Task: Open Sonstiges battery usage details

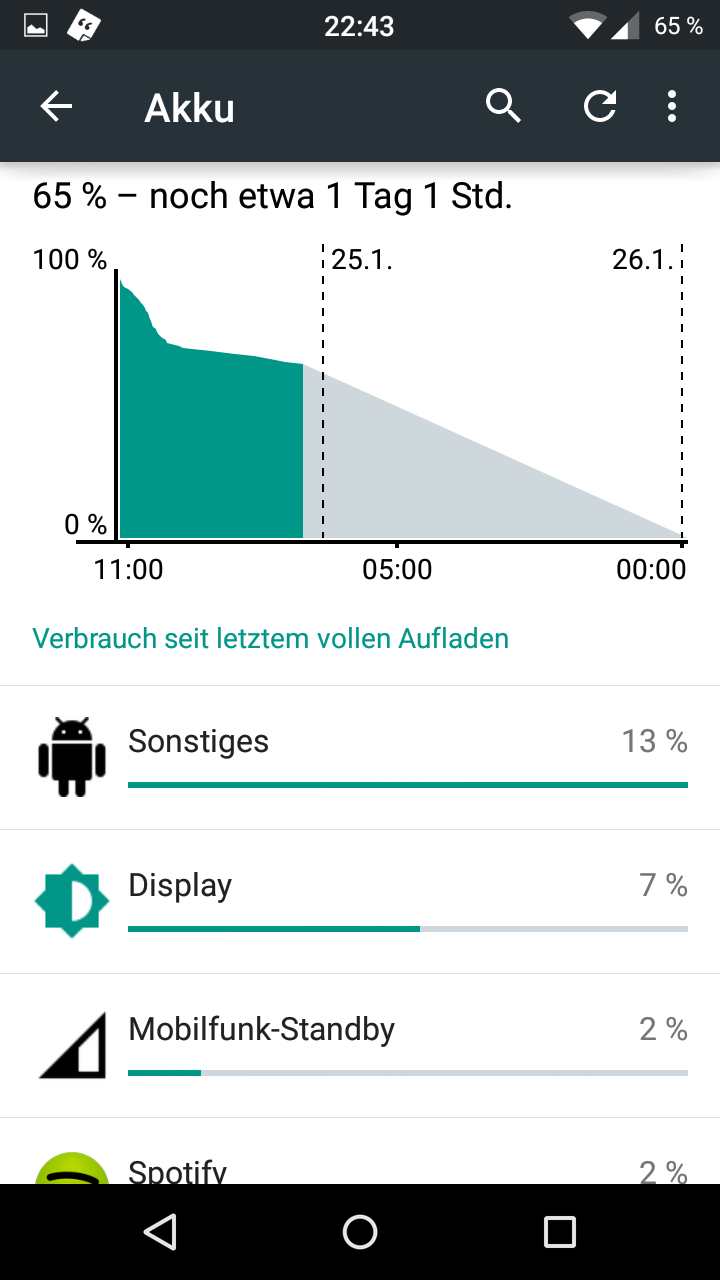Action: [x=360, y=758]
